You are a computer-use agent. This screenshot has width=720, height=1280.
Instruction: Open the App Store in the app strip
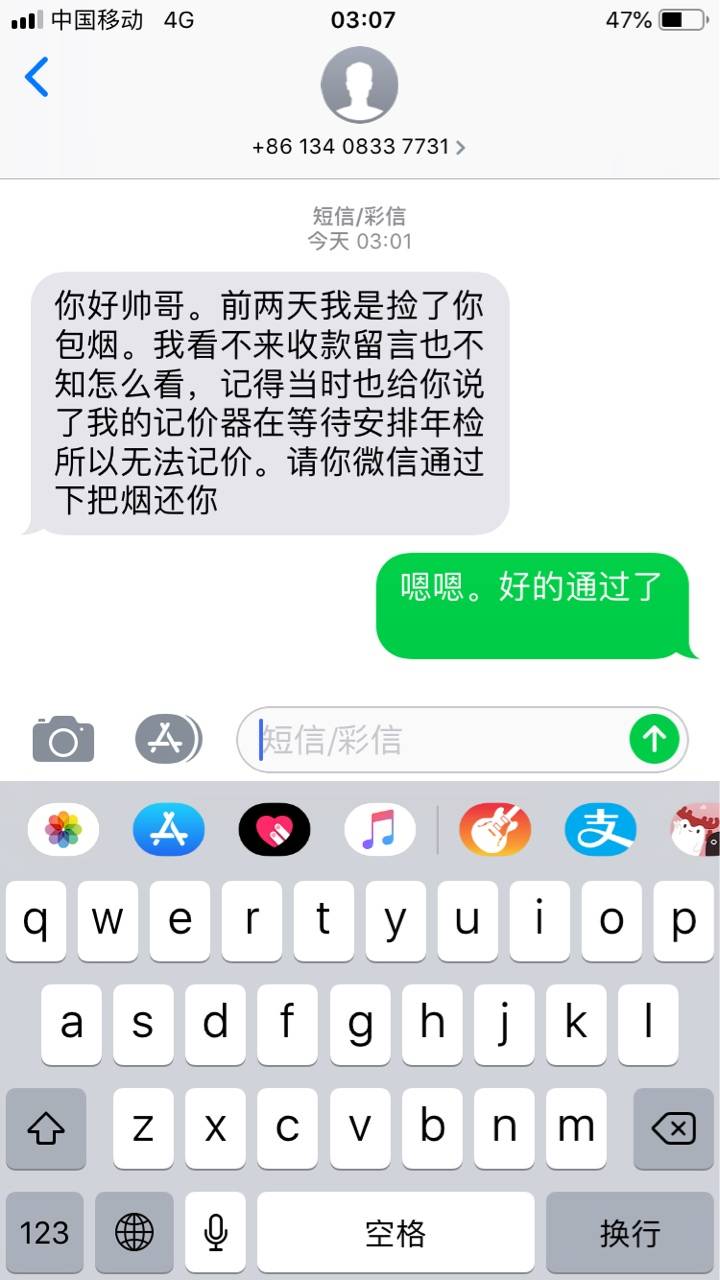[x=169, y=829]
